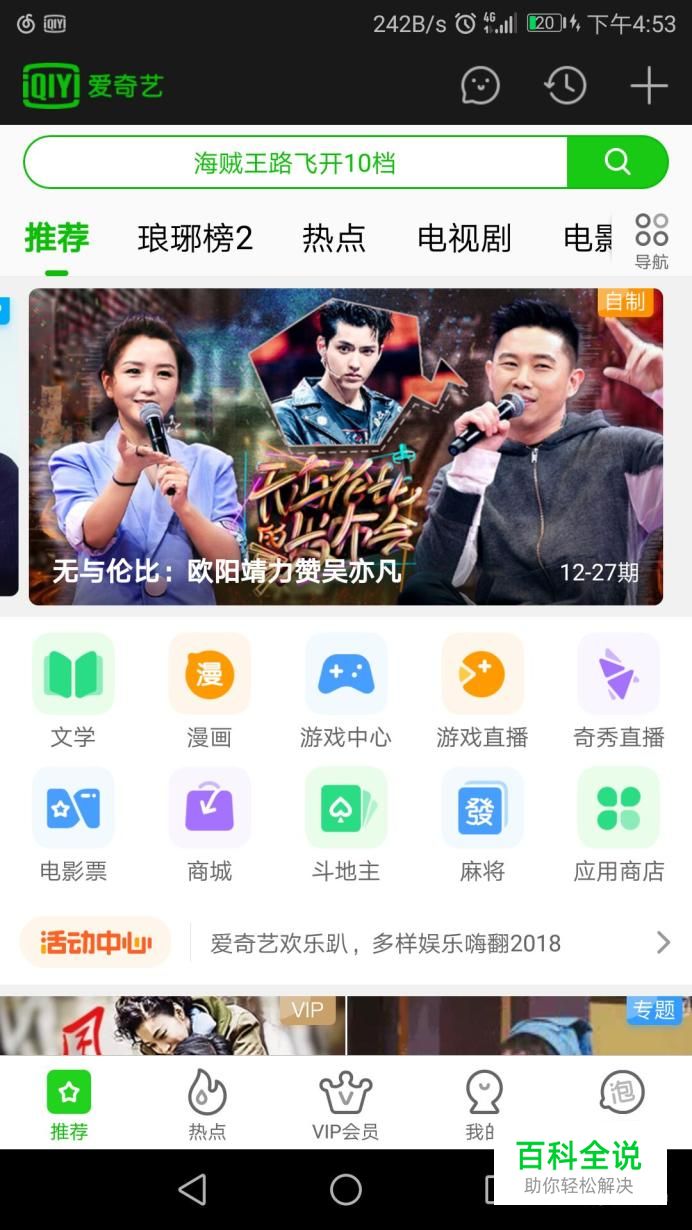Switch to the VIP会员 bottom tab
The width and height of the screenshot is (692, 1230).
[345, 1105]
